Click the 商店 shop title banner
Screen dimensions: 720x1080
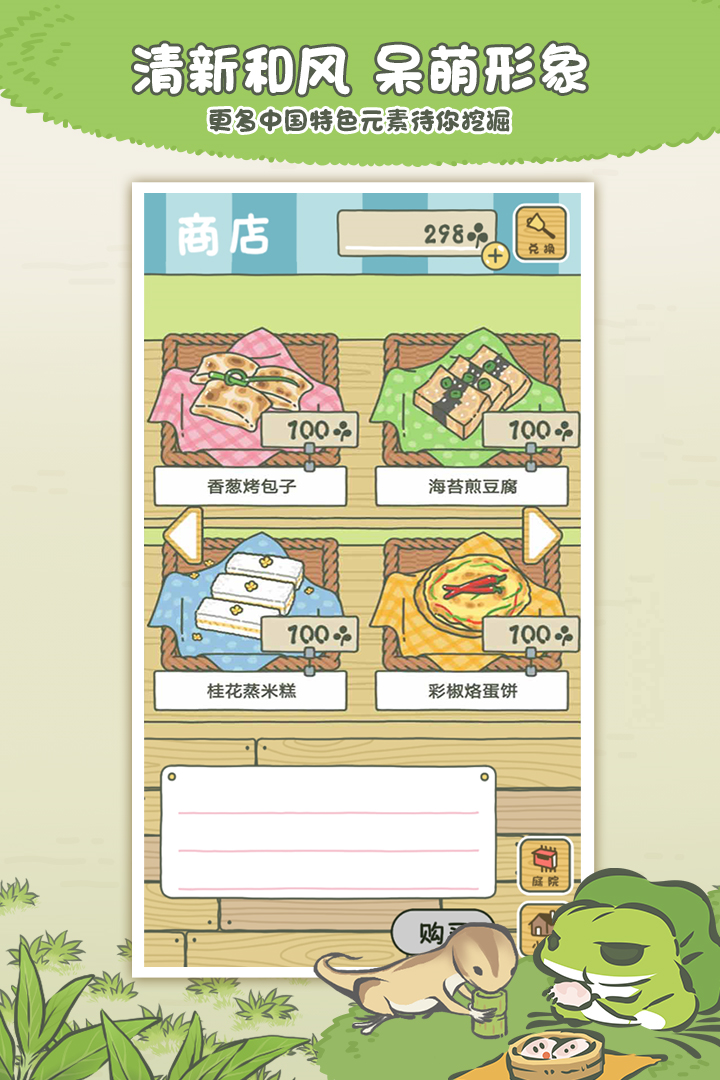pos(222,232)
